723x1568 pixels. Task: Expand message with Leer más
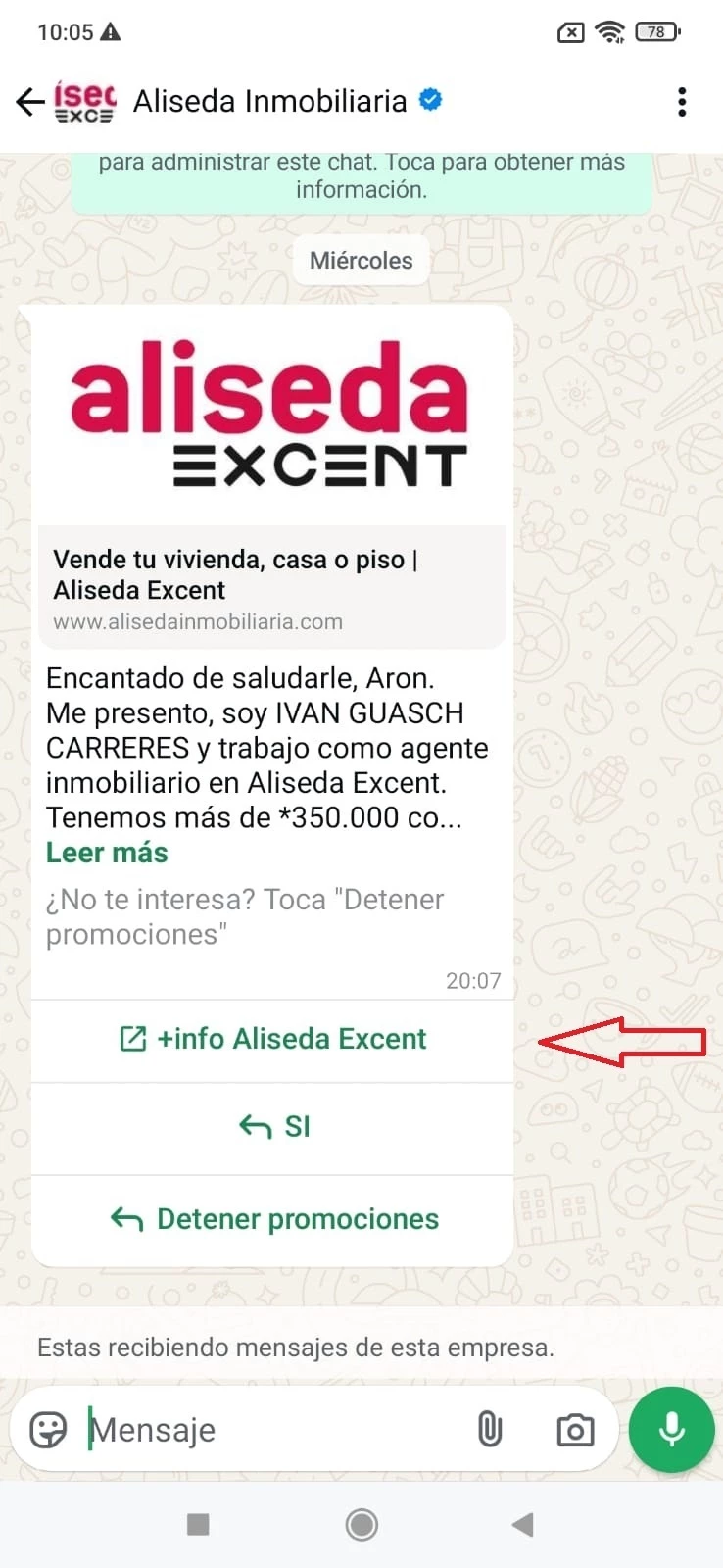107,853
